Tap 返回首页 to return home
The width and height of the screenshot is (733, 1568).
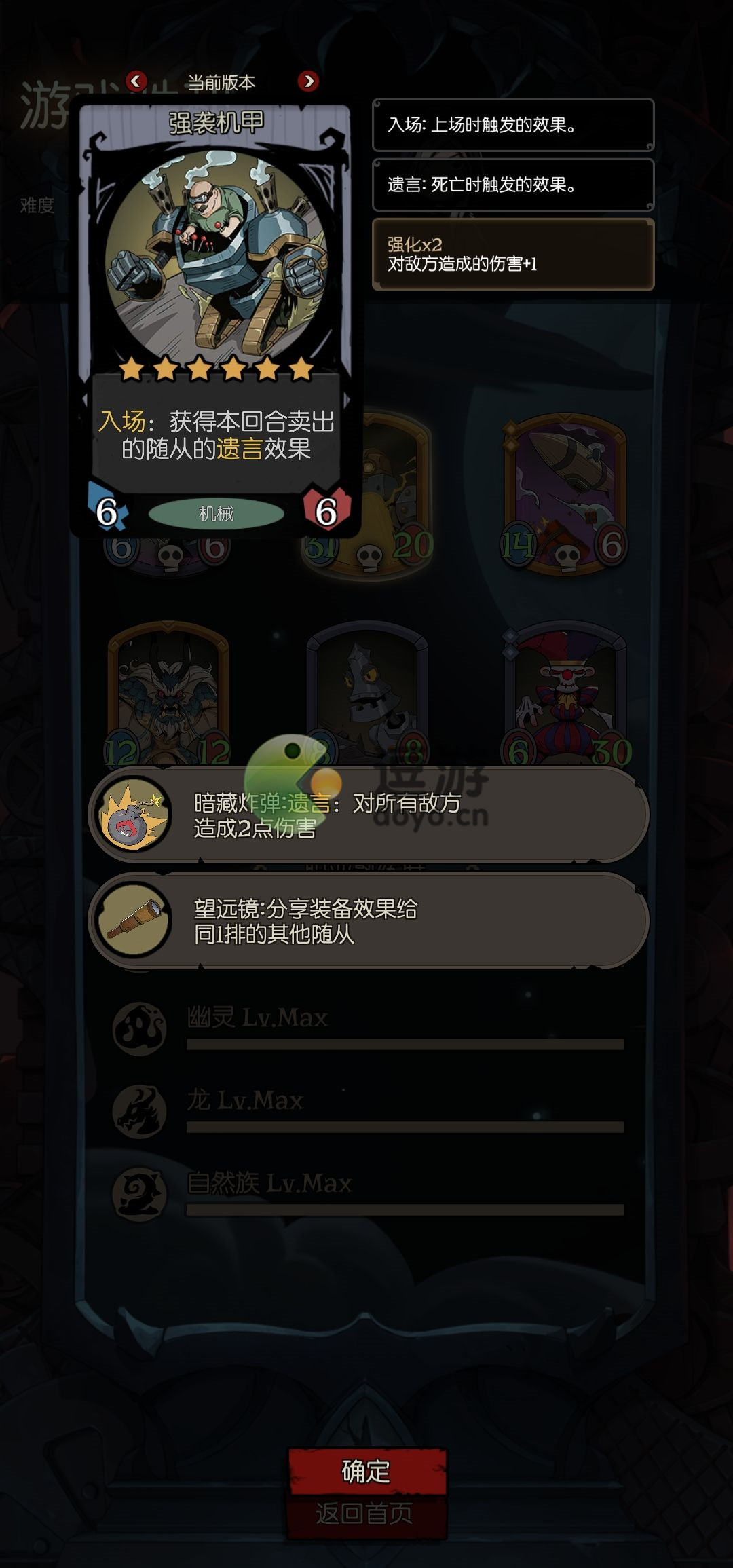click(365, 1514)
